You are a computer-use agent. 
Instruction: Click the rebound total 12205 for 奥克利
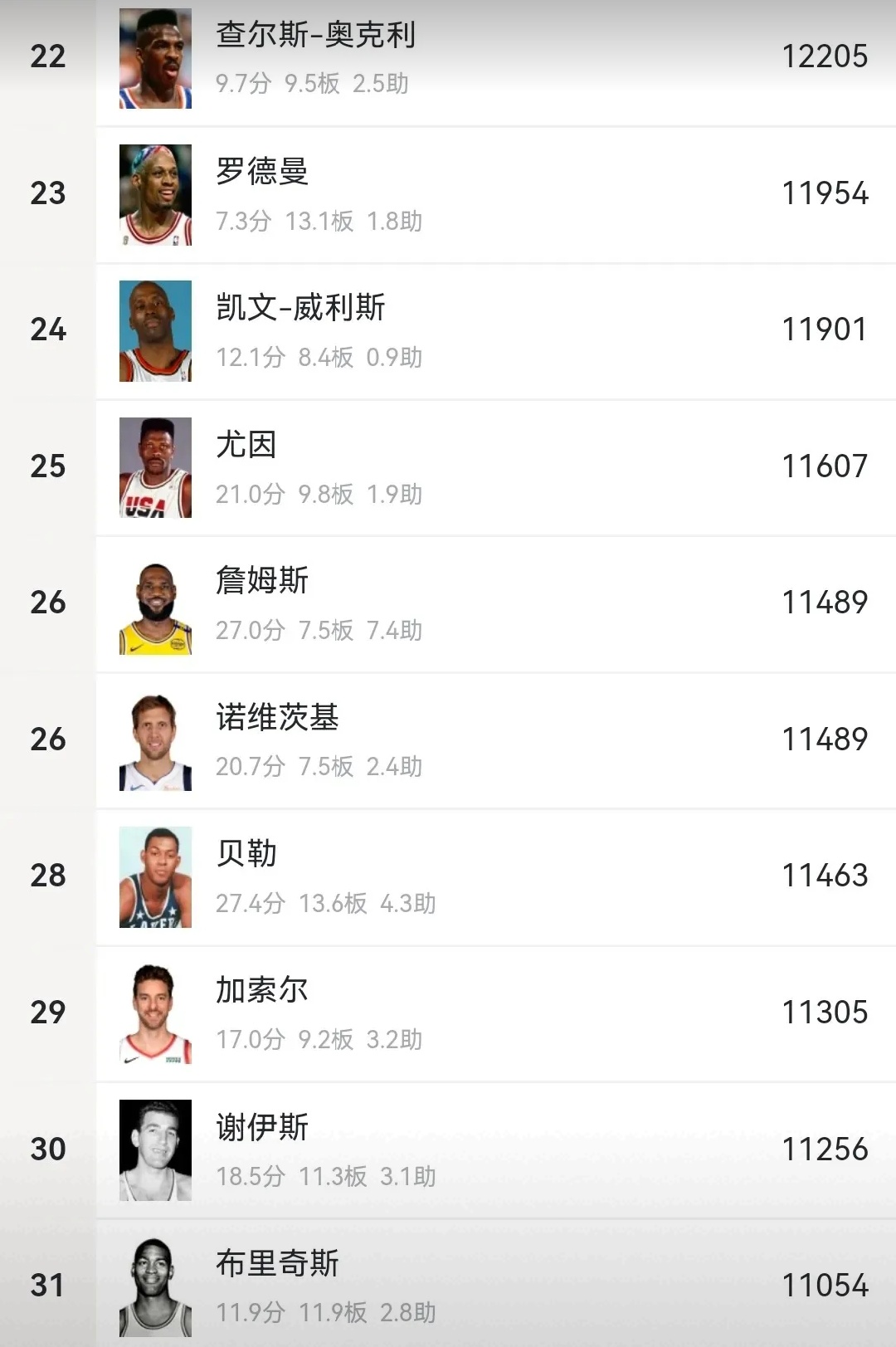(825, 58)
